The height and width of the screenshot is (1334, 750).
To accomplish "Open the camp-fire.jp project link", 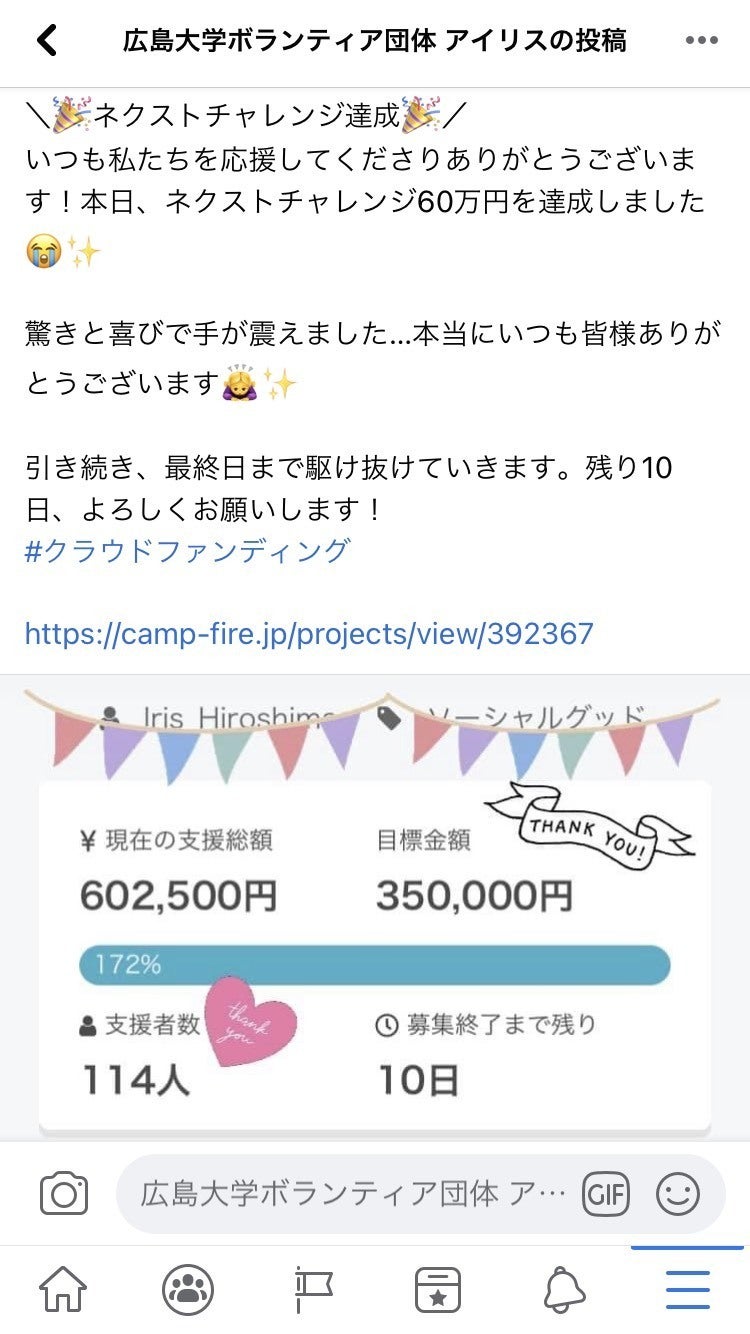I will [x=309, y=633].
